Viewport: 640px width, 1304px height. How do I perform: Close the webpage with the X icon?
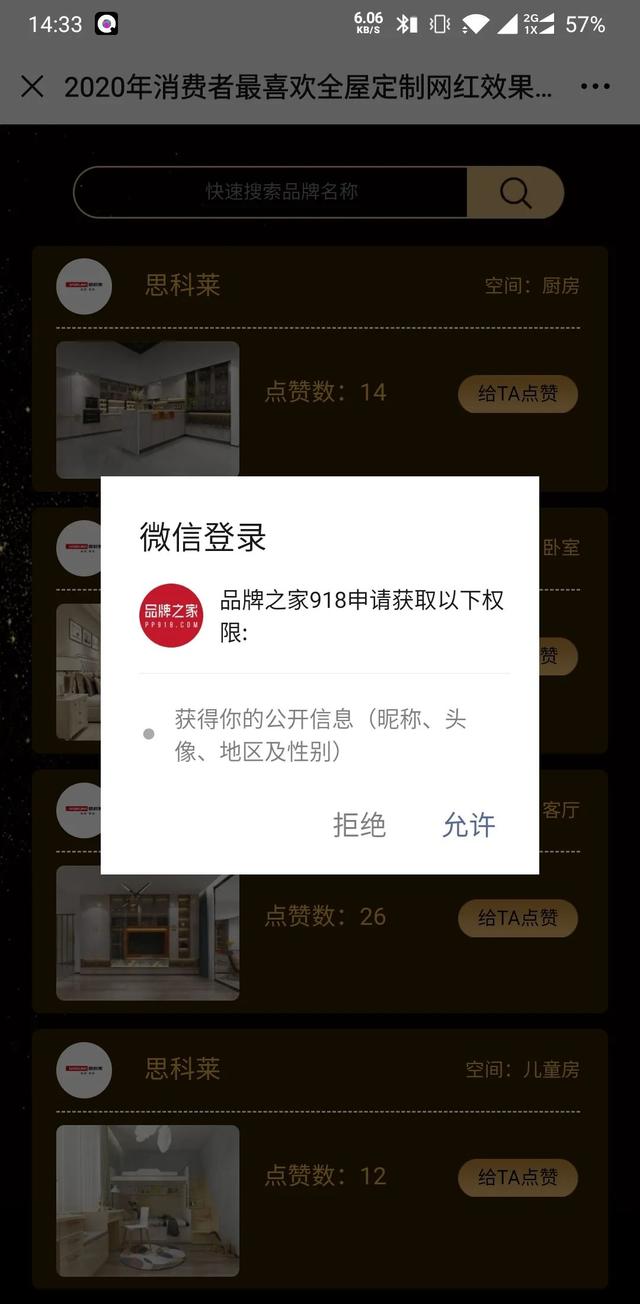click(32, 87)
